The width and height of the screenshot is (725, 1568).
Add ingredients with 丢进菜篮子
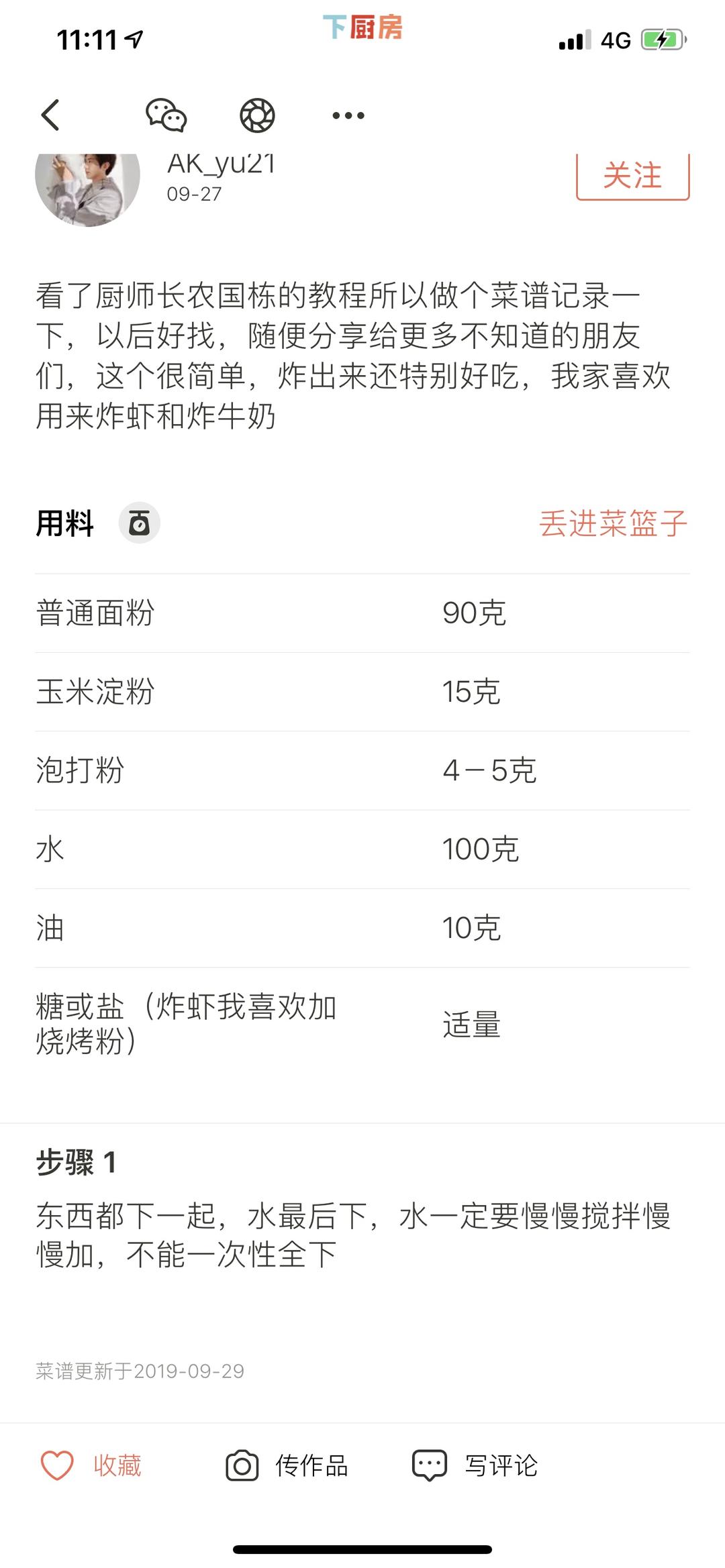click(x=613, y=523)
